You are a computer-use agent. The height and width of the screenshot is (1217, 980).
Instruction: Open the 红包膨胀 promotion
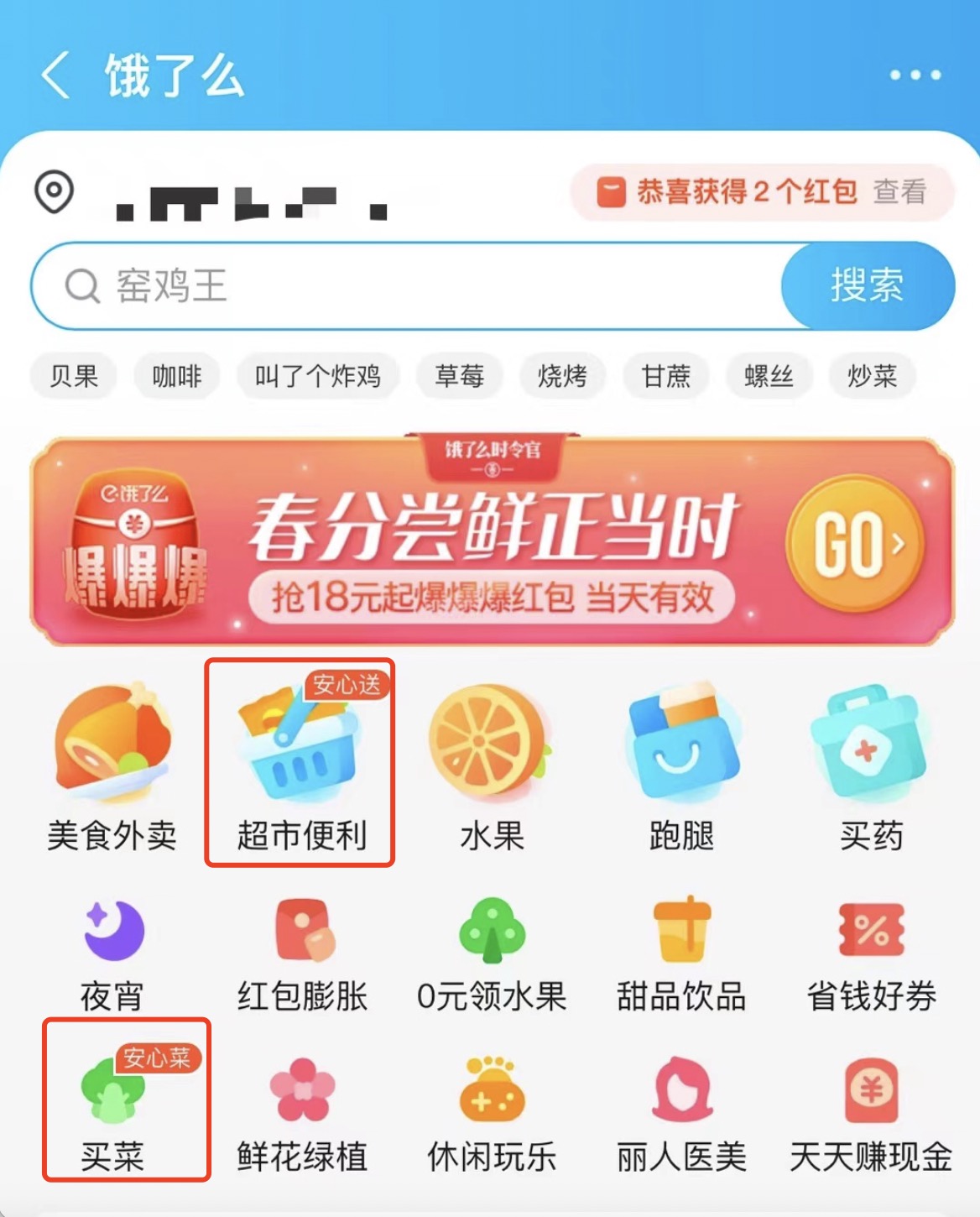click(303, 954)
